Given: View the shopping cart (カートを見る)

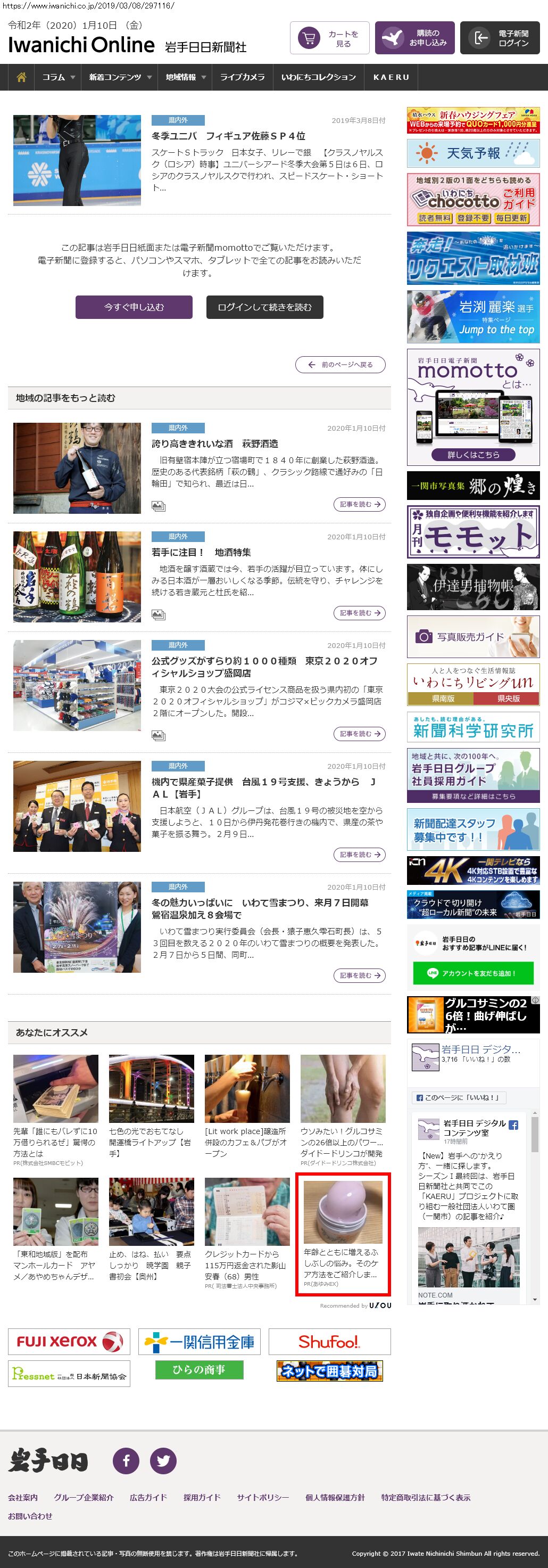Looking at the screenshot, I should point(329,38).
